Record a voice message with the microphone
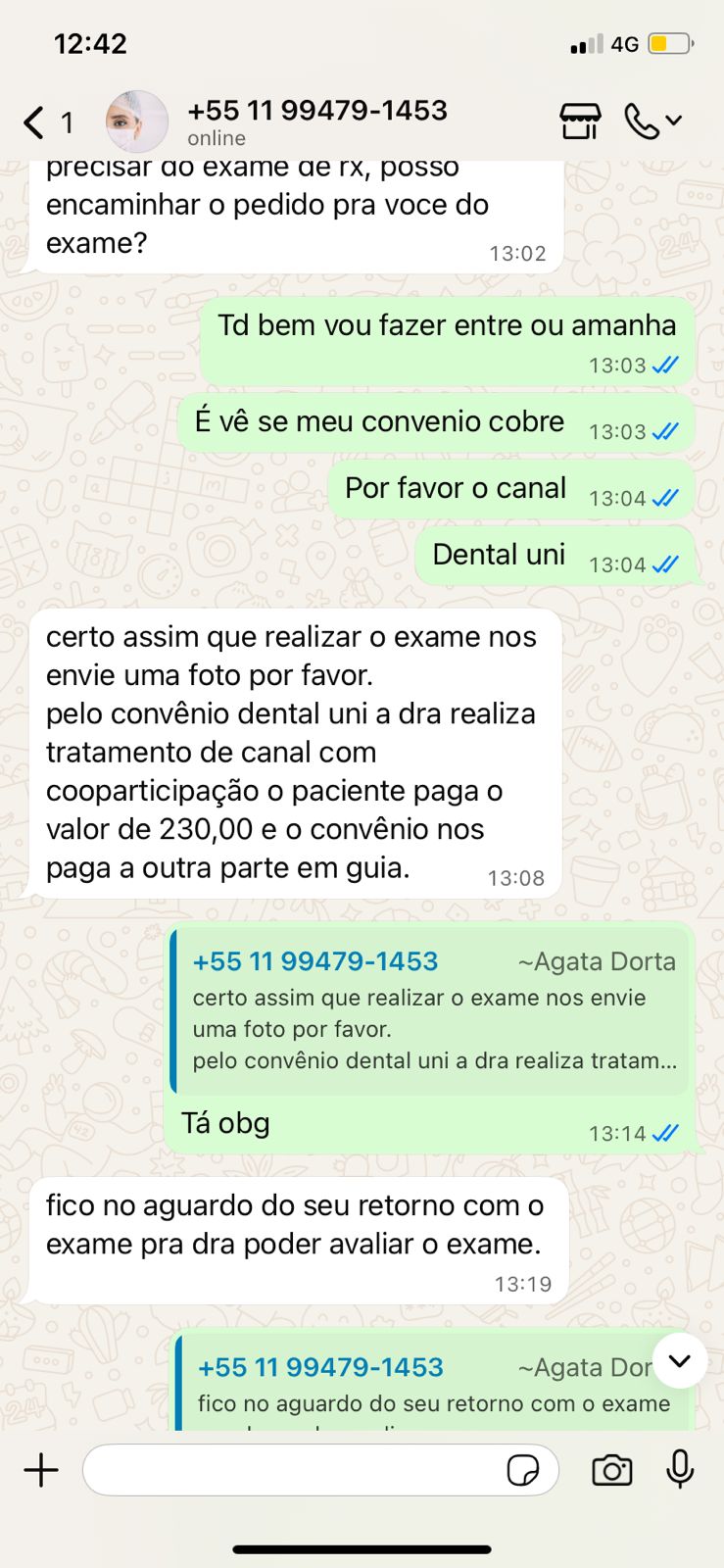724x1568 pixels. (680, 1470)
